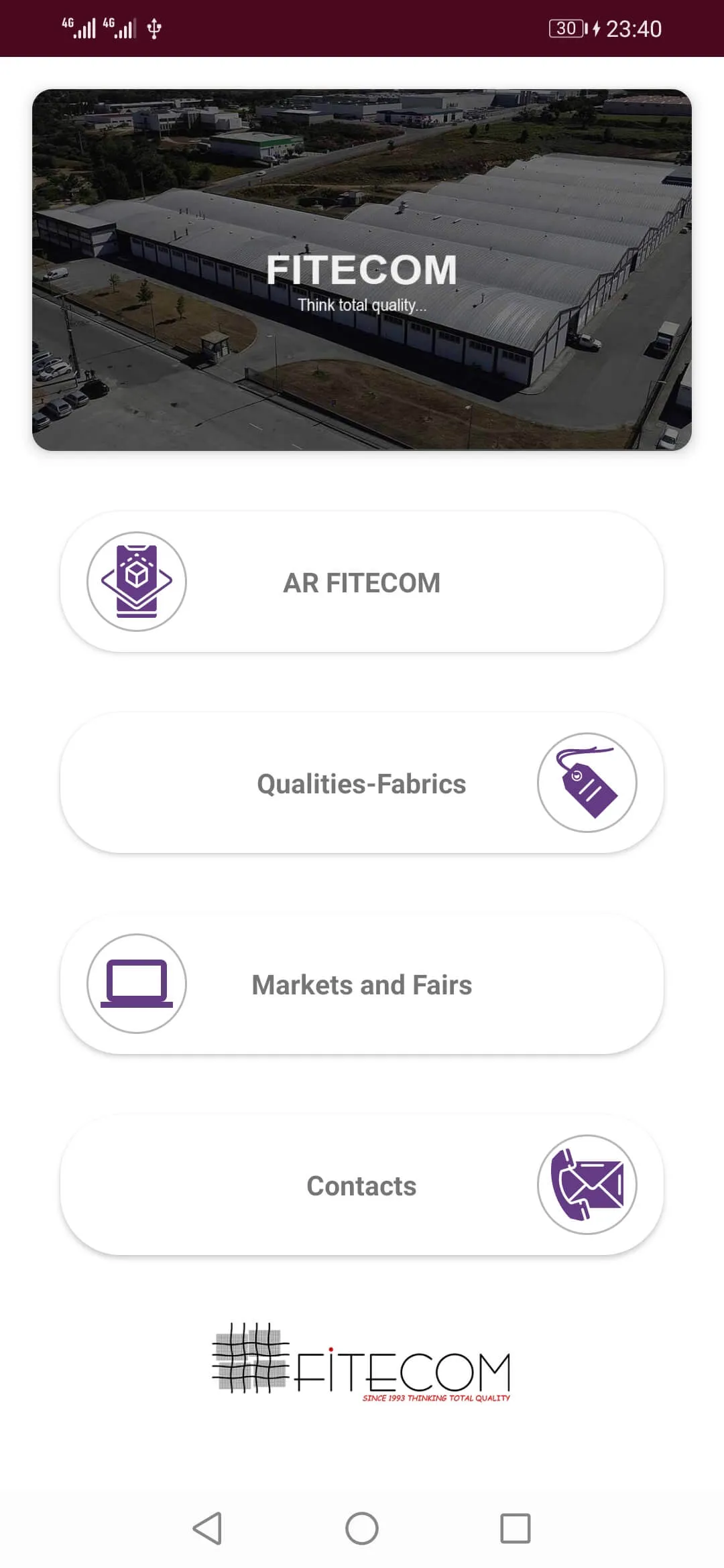Go back with the system back button
The height and width of the screenshot is (1568, 724).
tap(207, 1528)
